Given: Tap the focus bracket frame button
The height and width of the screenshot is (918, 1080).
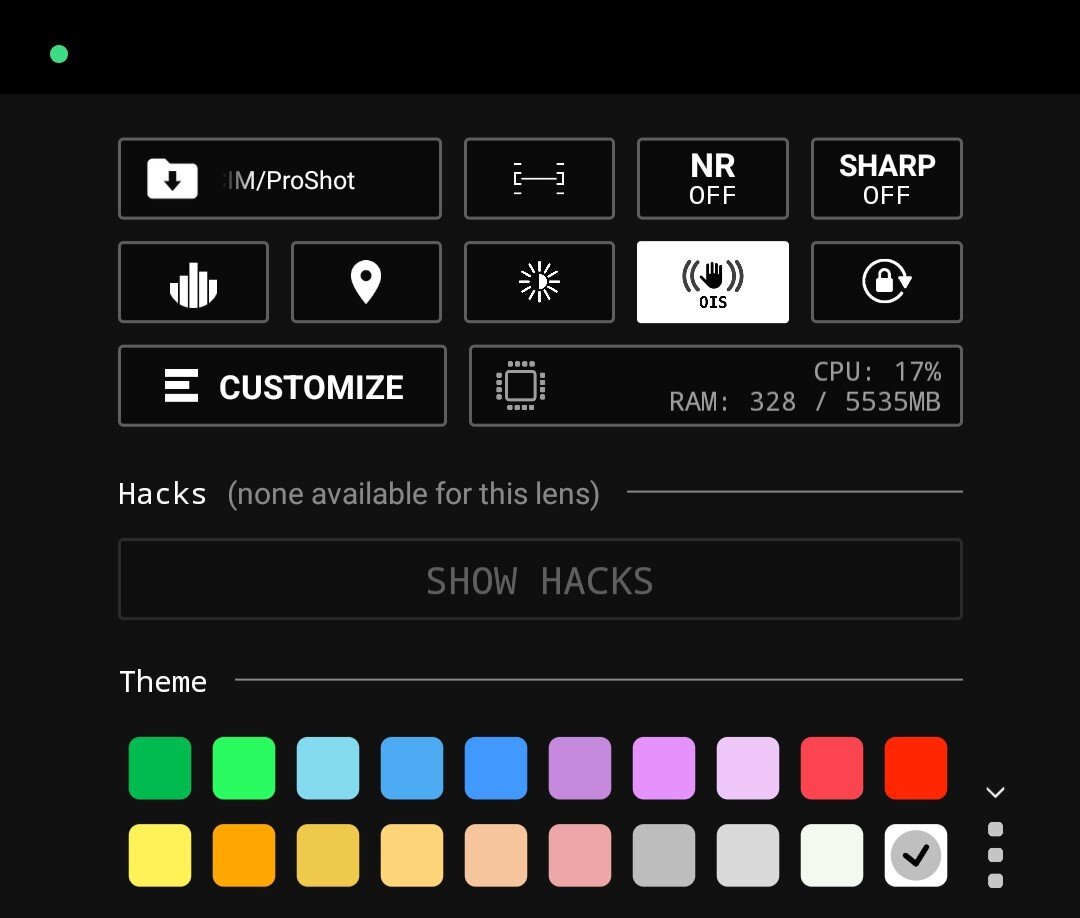Looking at the screenshot, I should 539,179.
